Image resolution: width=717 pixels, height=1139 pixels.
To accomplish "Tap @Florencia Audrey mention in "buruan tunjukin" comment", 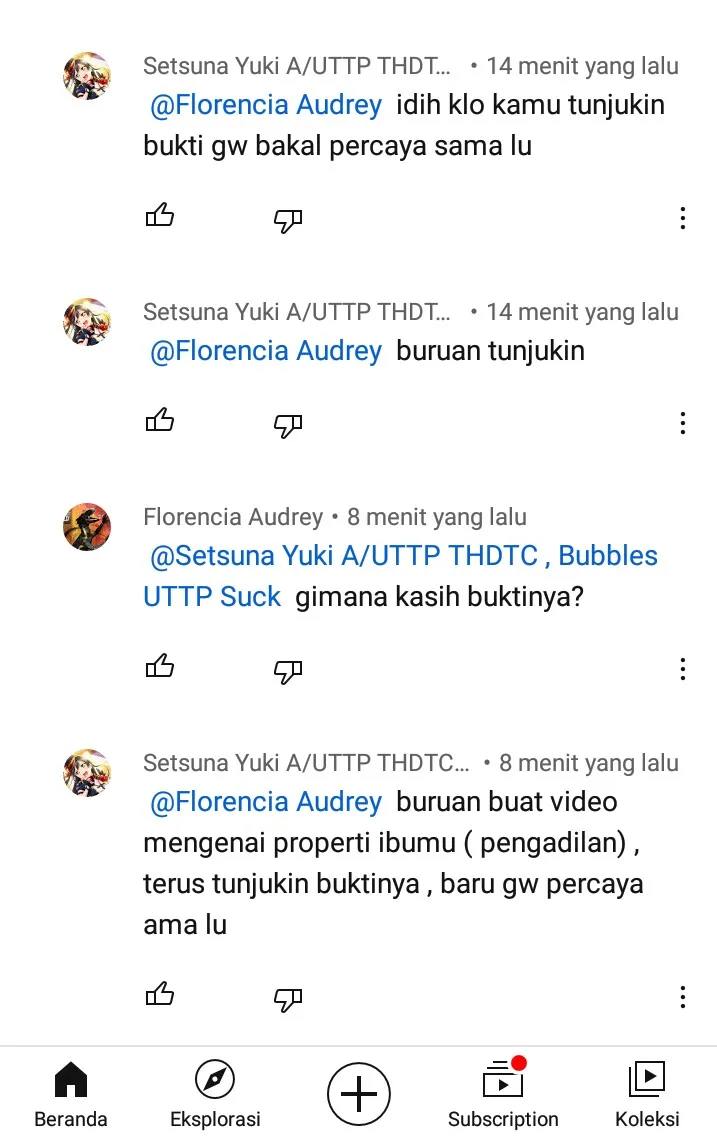I will click(x=266, y=351).
